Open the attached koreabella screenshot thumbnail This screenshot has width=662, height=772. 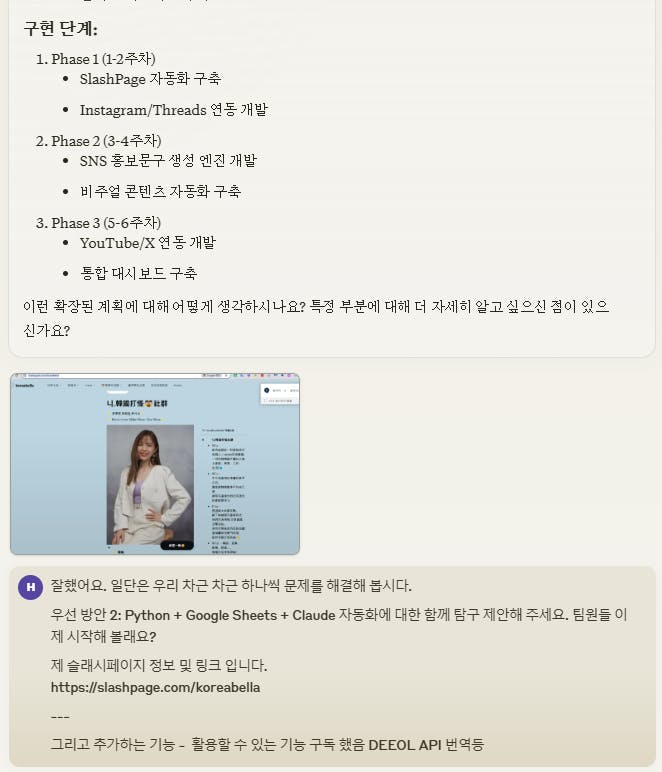tap(155, 464)
